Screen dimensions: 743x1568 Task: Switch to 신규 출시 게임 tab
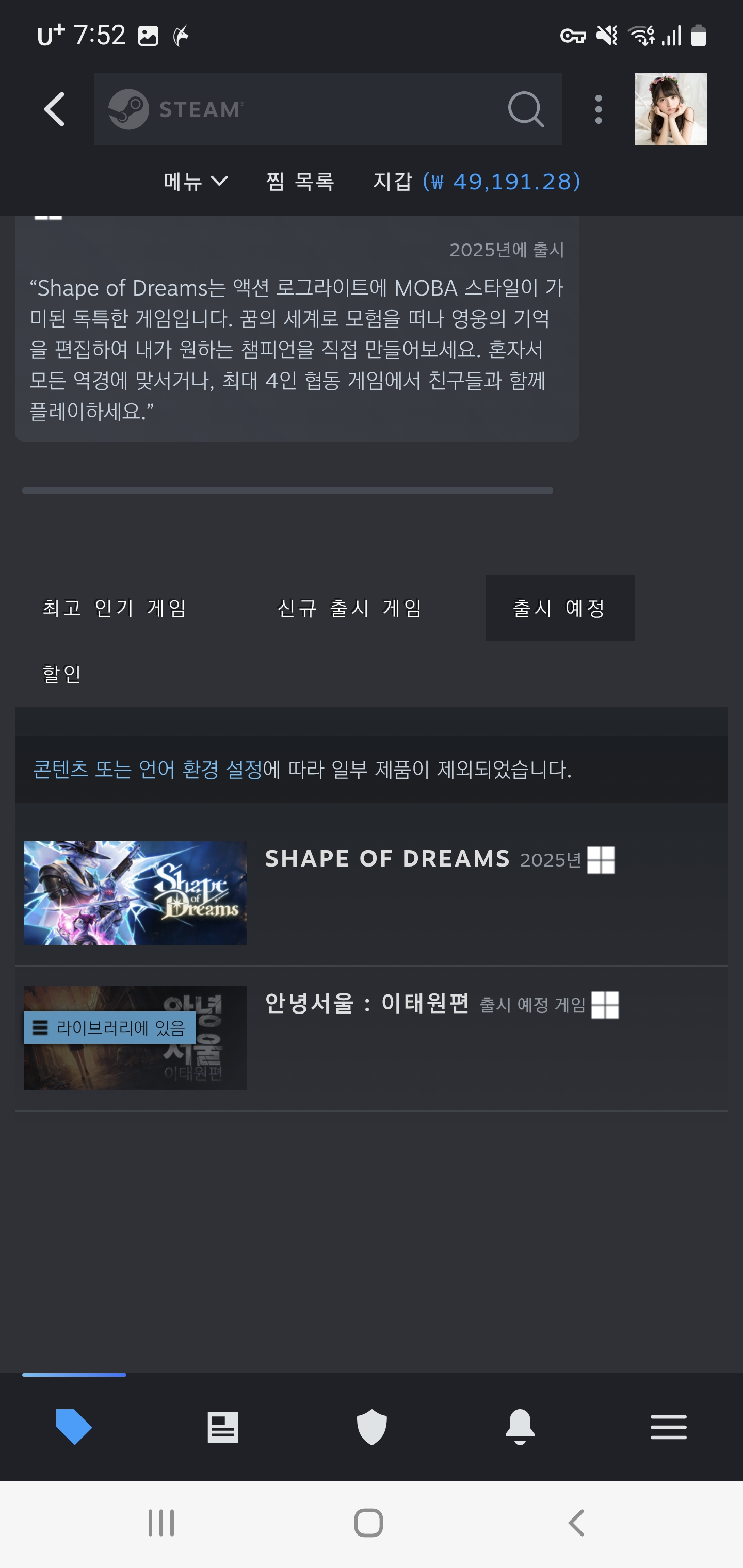[349, 608]
